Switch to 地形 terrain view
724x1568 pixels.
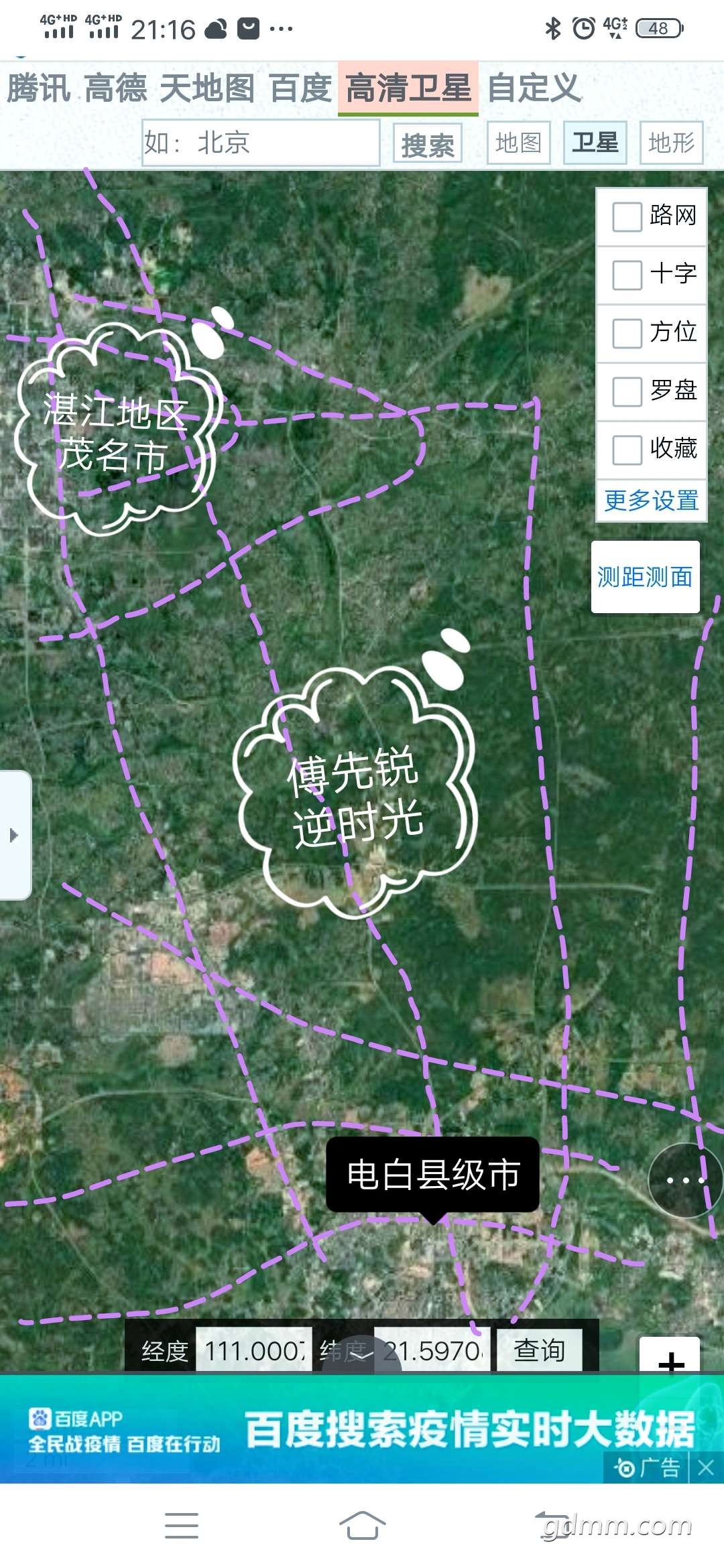(x=671, y=143)
